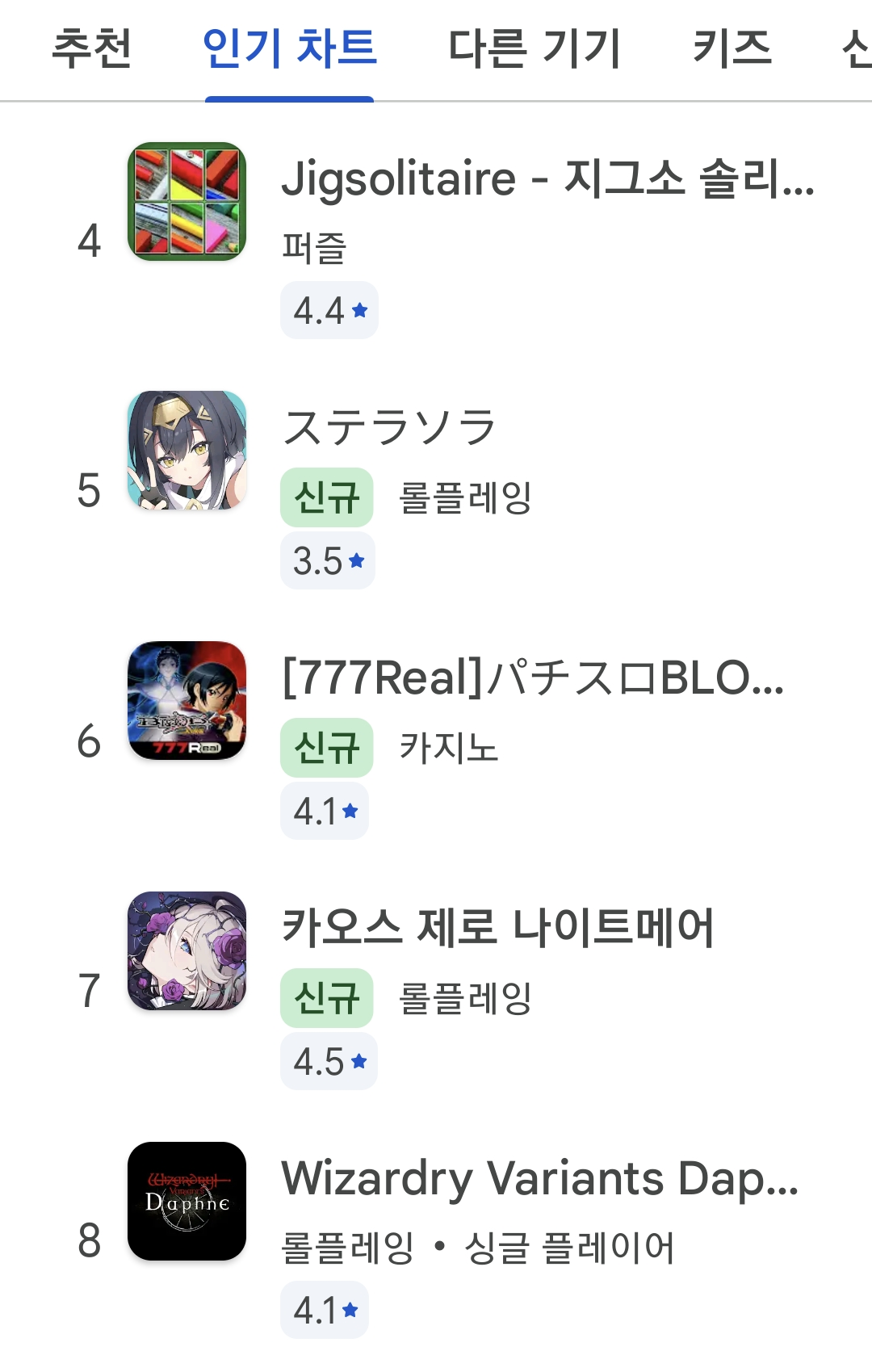Switch to the 다른 기기 tab
Screen dimensions: 872x1372
pyautogui.click(x=534, y=48)
